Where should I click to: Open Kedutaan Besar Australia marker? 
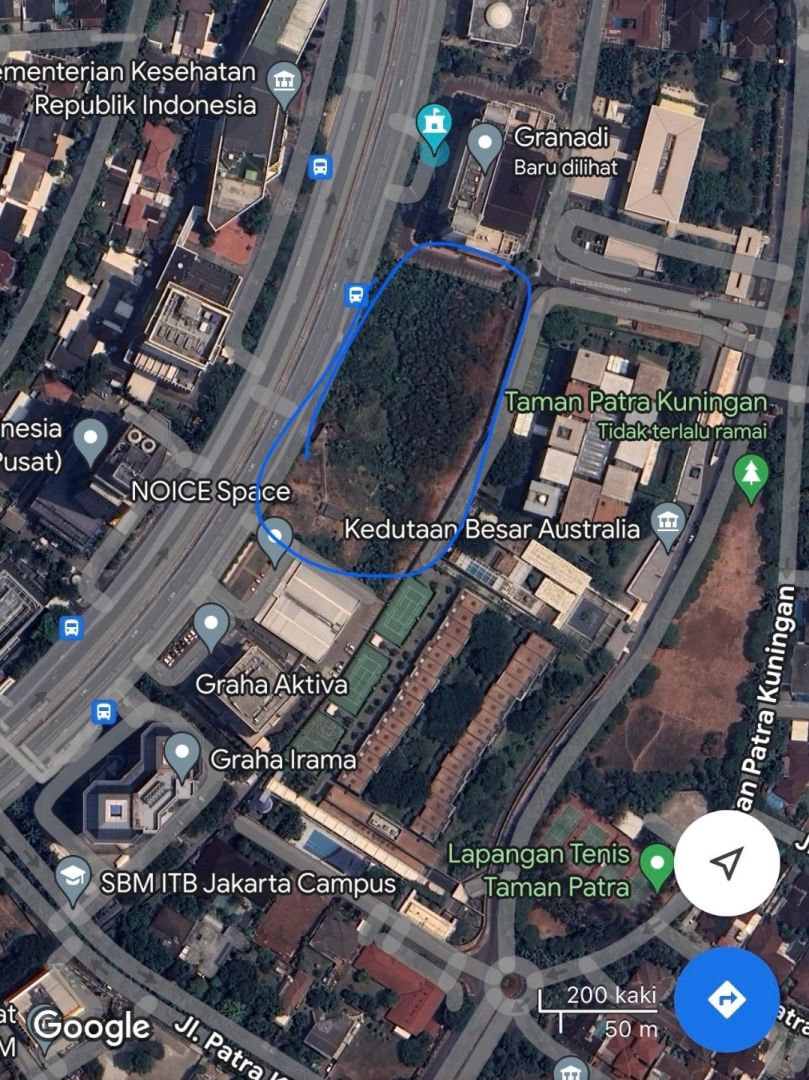pos(667,521)
